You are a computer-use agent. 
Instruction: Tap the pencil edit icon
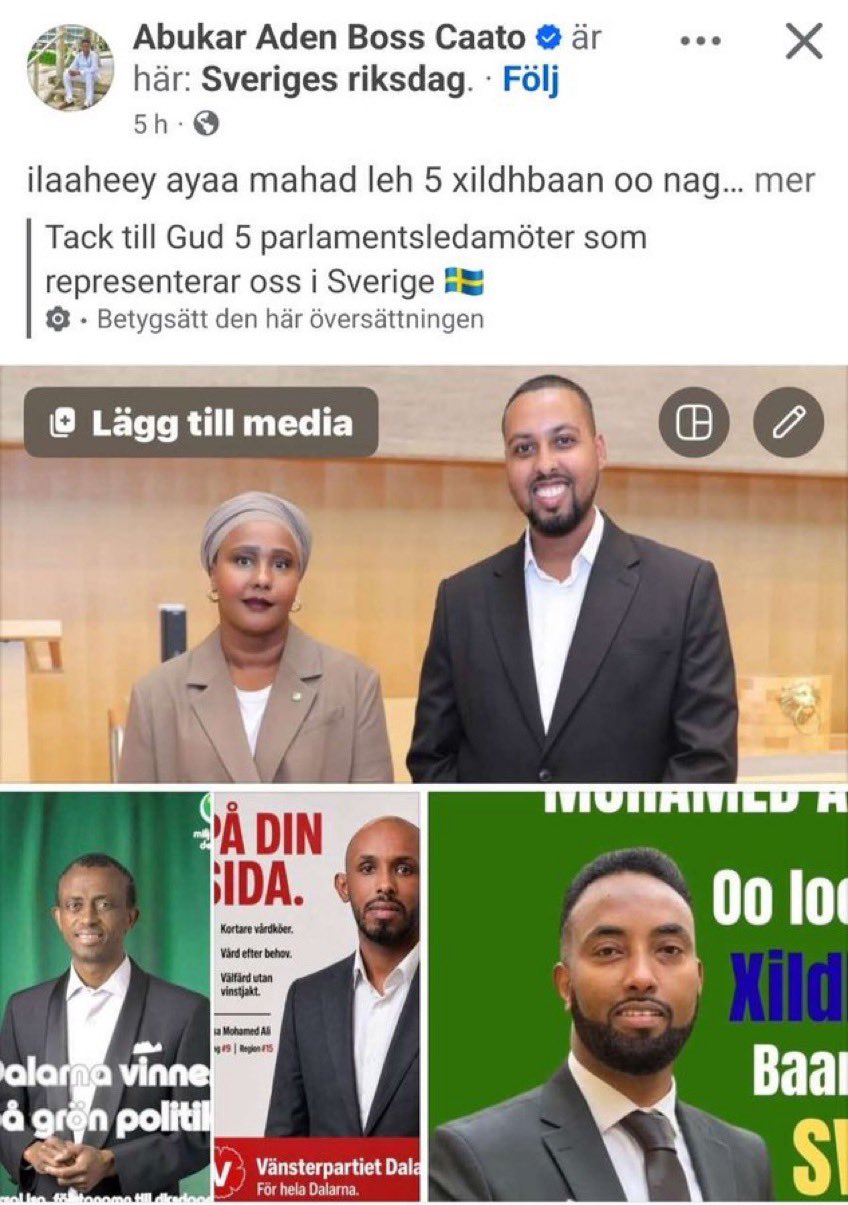click(789, 423)
